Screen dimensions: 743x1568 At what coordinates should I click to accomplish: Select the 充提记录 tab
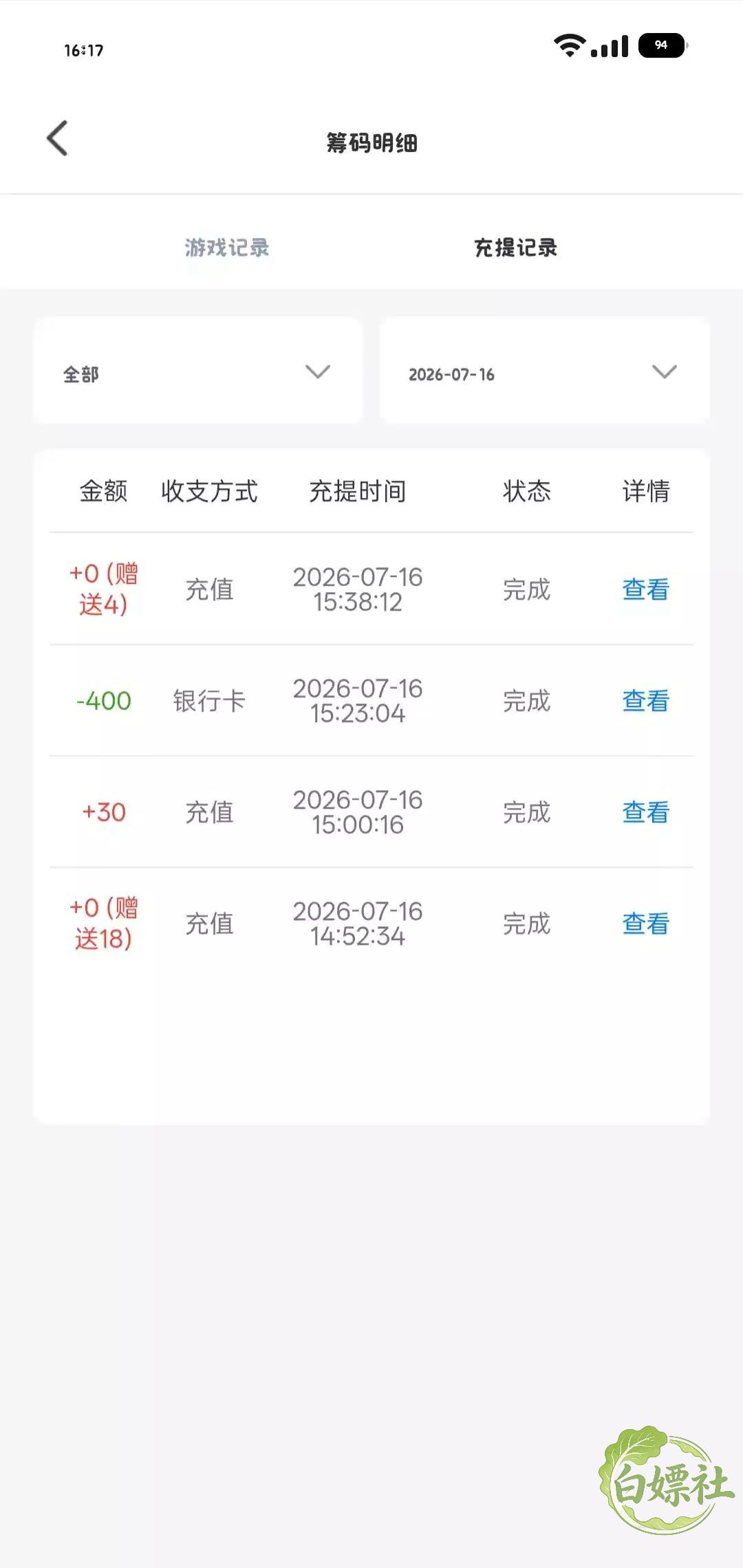pyautogui.click(x=515, y=248)
